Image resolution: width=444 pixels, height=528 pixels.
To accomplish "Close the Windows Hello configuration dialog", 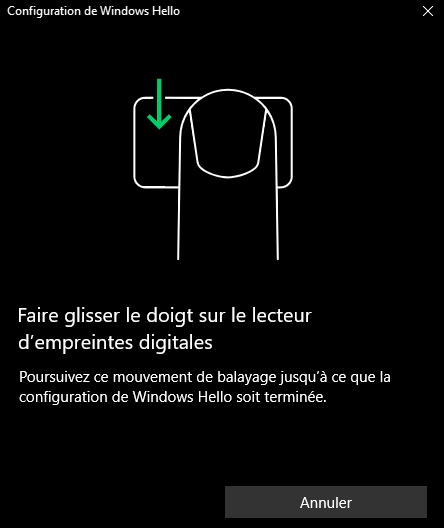I will (428, 11).
